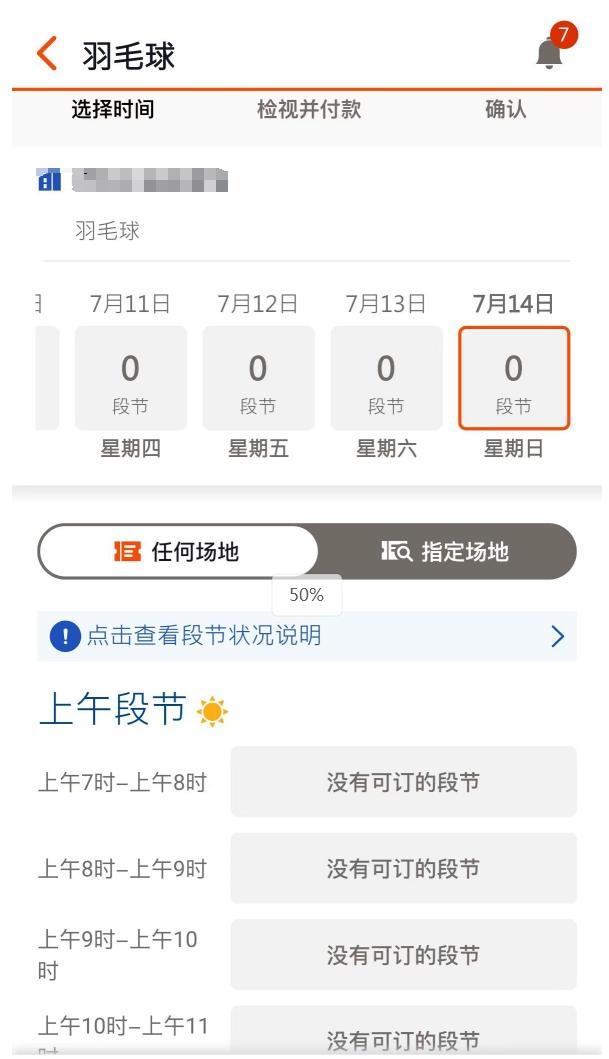
Task: Open 点击查看段节状况说明 info
Action: click(306, 636)
